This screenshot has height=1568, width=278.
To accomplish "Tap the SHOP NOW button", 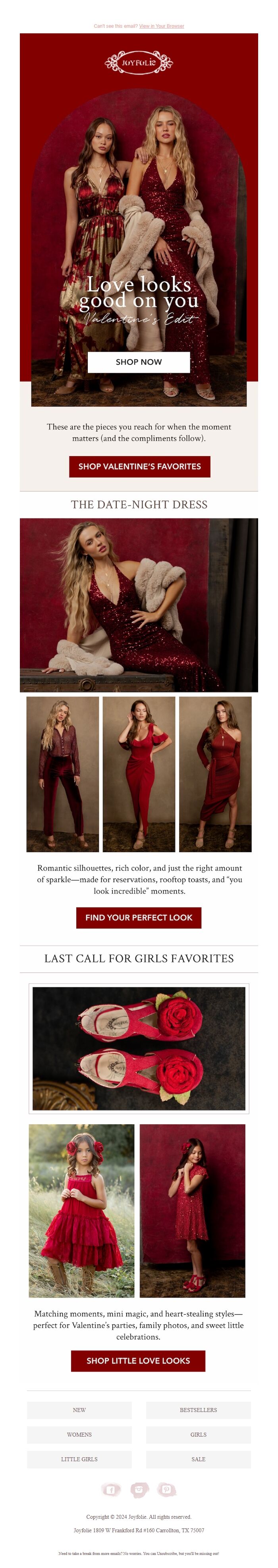I will (139, 362).
